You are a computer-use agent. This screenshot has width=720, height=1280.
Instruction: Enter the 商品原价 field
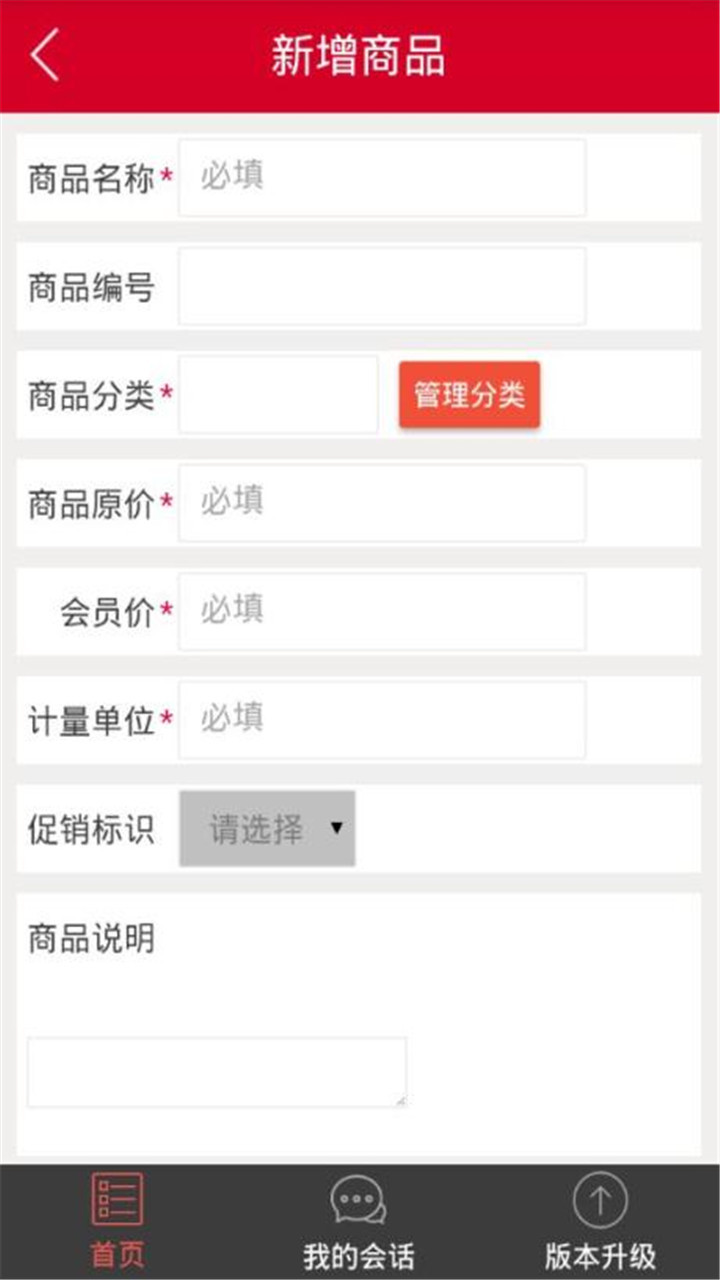coord(381,502)
